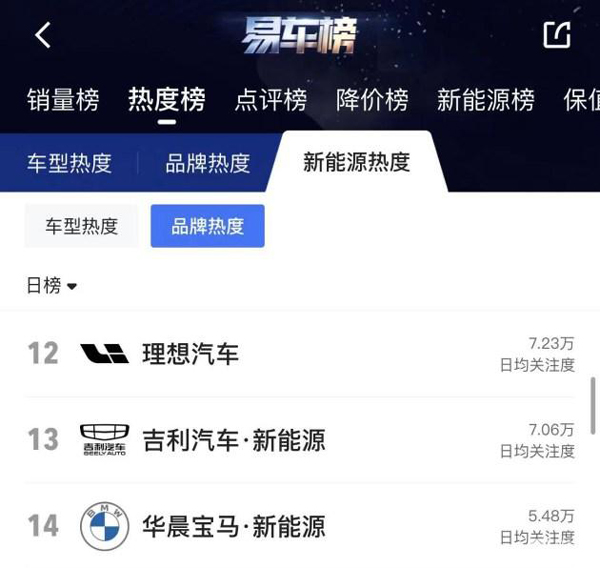This screenshot has height=568, width=600.
Task: Open the 点评榜 tab
Action: pos(270,100)
